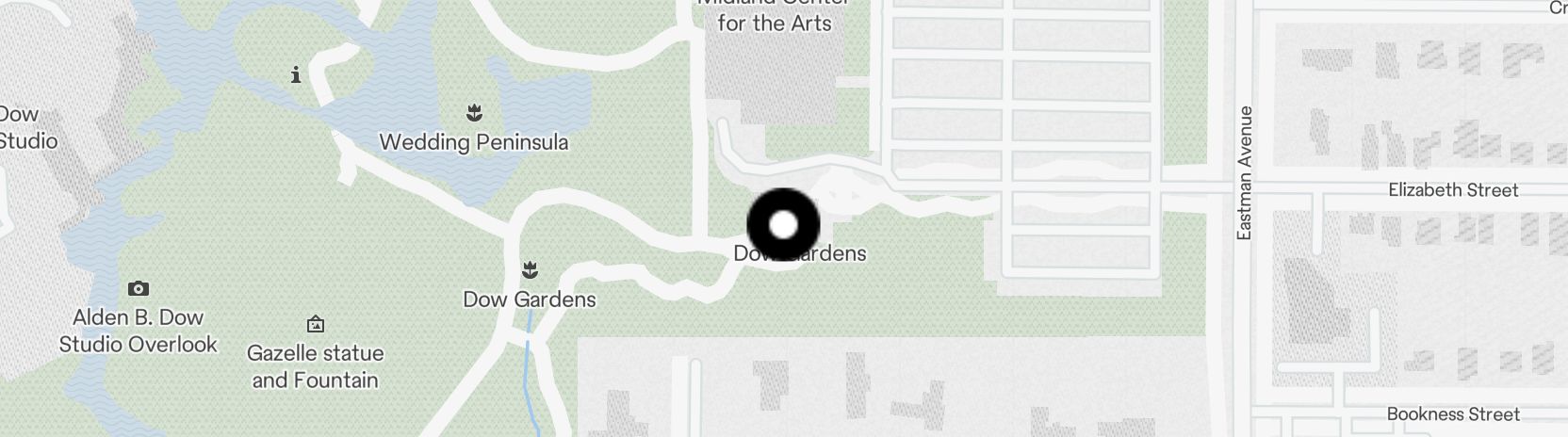Open the Alden B. Dow Studio Overlook camera marker

pos(139,288)
